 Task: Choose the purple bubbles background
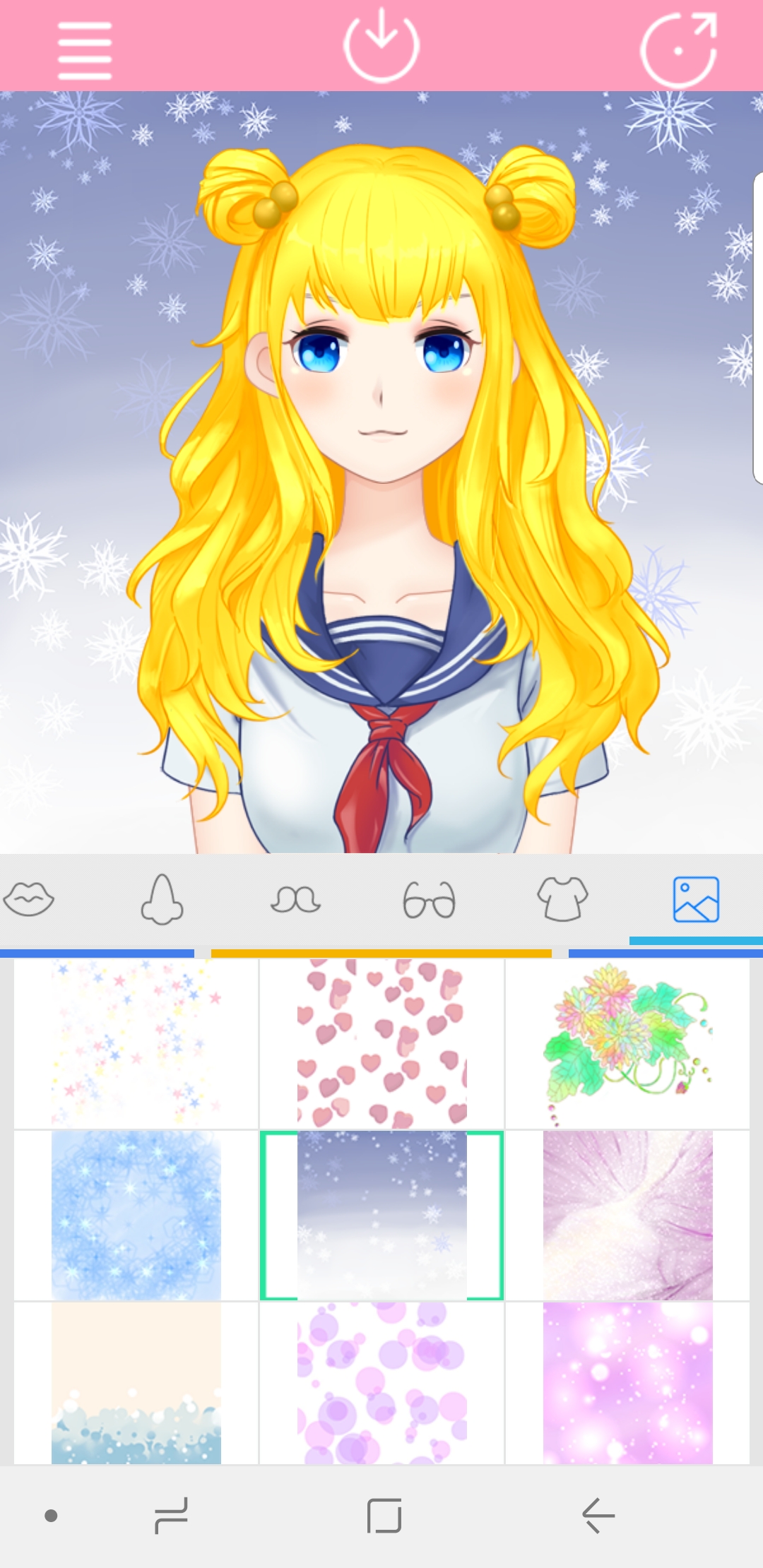click(381, 1383)
